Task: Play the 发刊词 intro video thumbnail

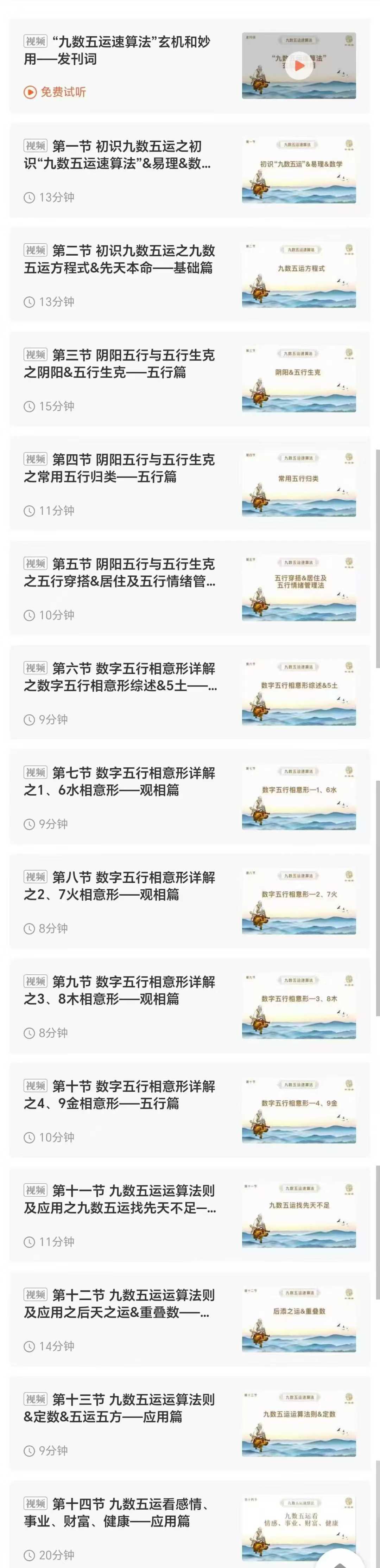Action: pos(299,65)
